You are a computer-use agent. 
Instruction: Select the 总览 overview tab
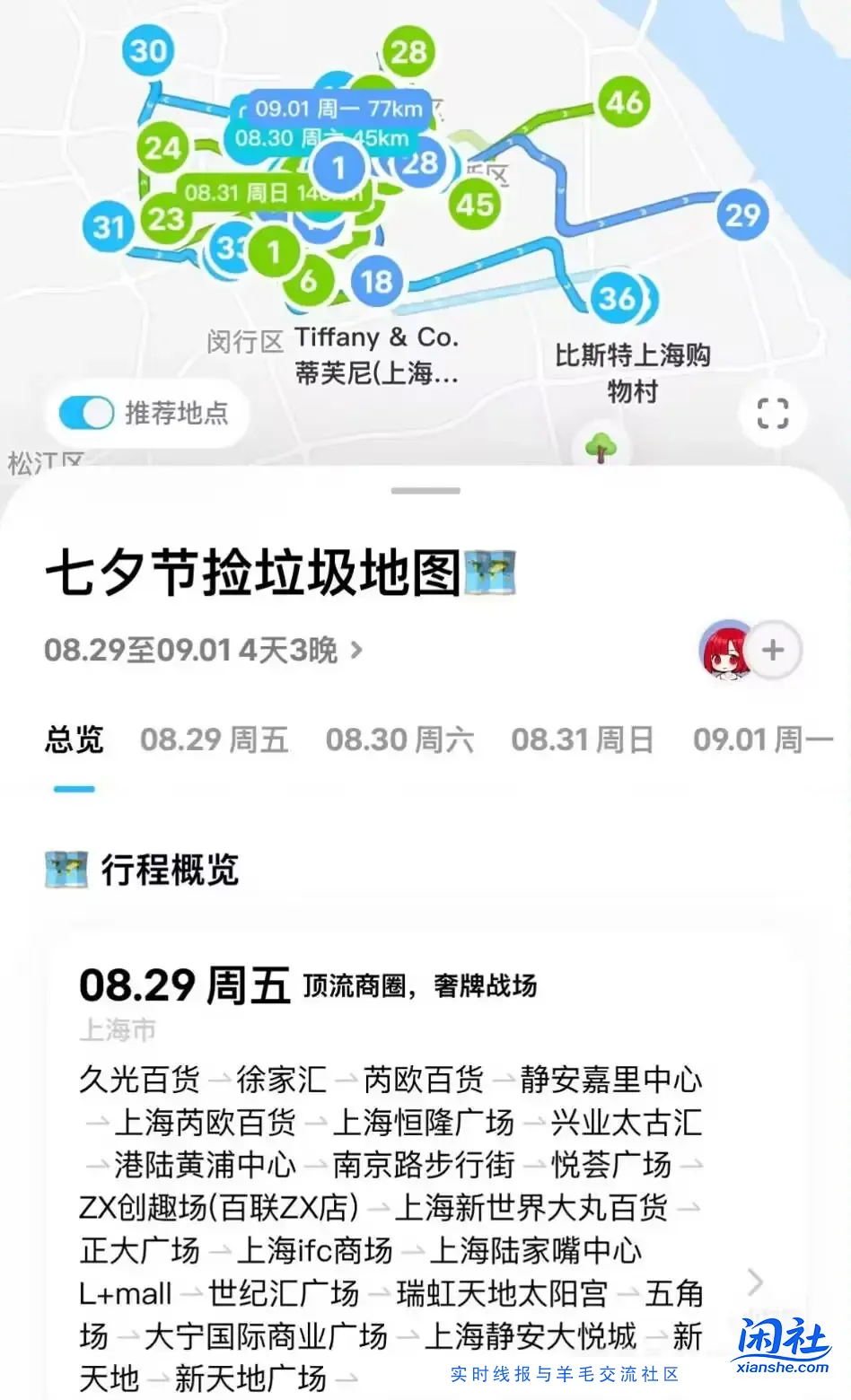click(74, 739)
